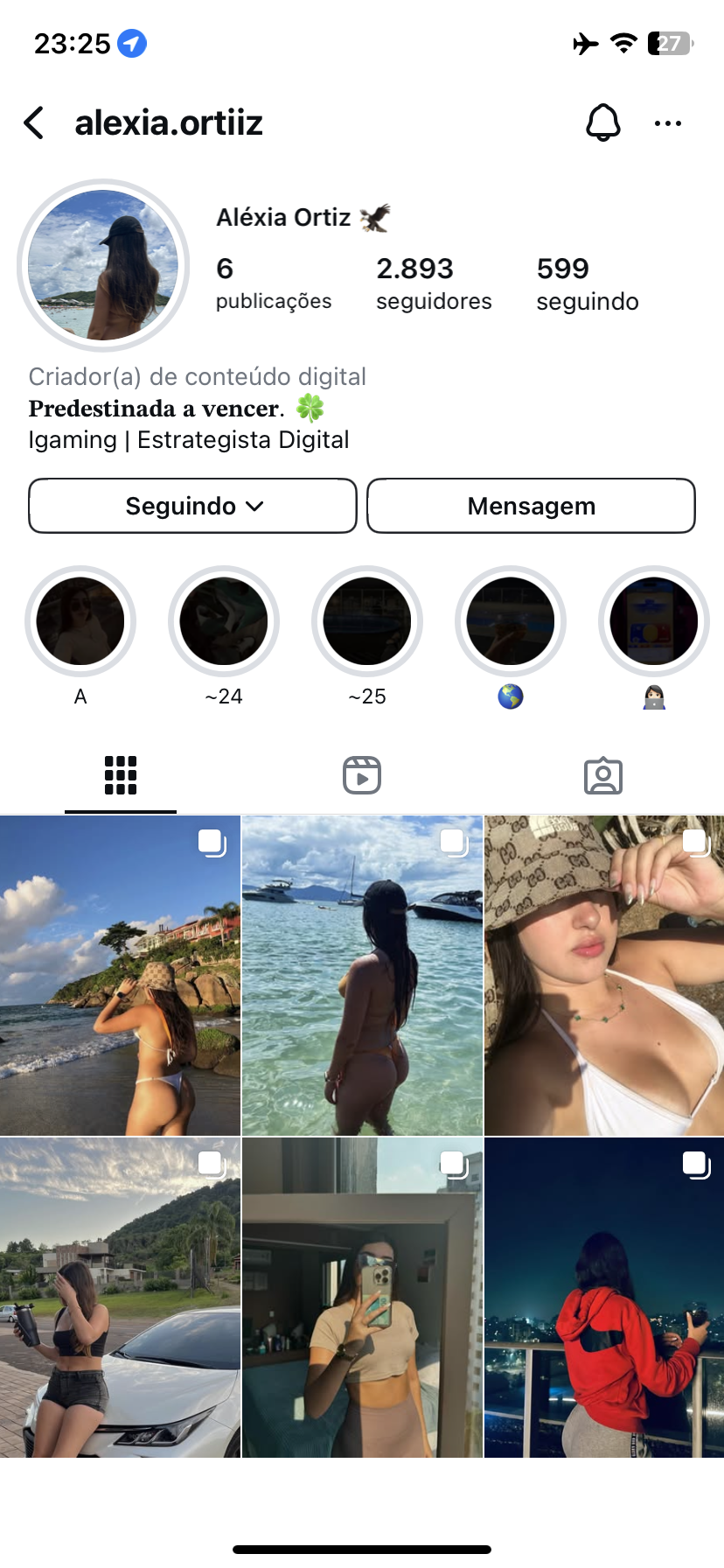Switch to the Reels tab

pyautogui.click(x=362, y=775)
